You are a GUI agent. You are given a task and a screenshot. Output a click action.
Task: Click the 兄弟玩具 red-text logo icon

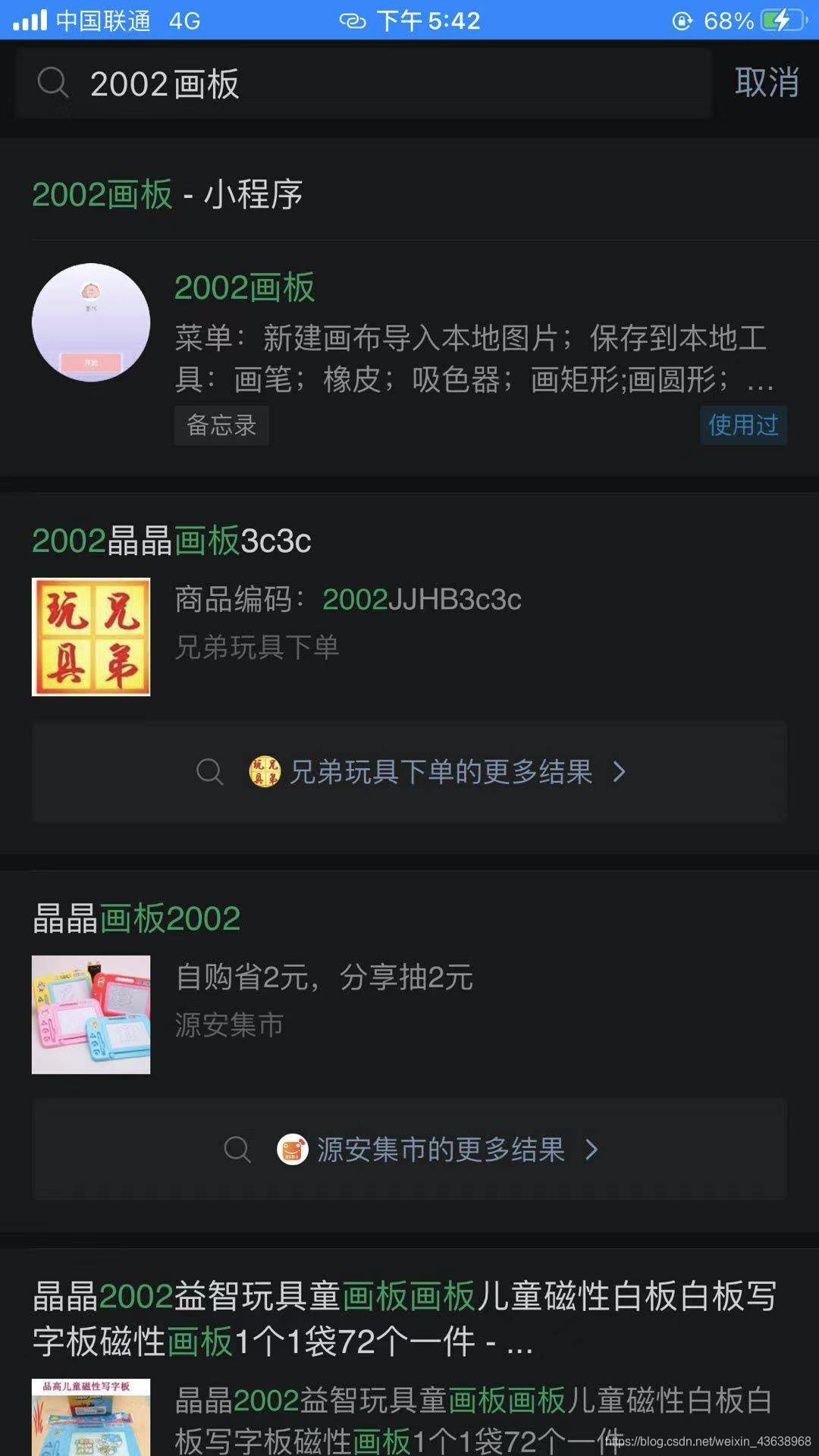coord(91,635)
